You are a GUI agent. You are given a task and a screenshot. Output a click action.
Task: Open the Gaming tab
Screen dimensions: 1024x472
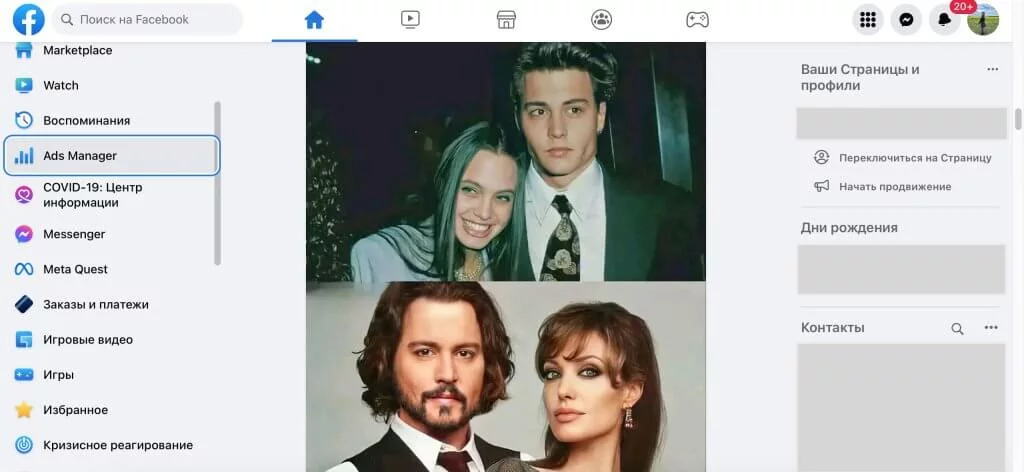pyautogui.click(x=697, y=19)
